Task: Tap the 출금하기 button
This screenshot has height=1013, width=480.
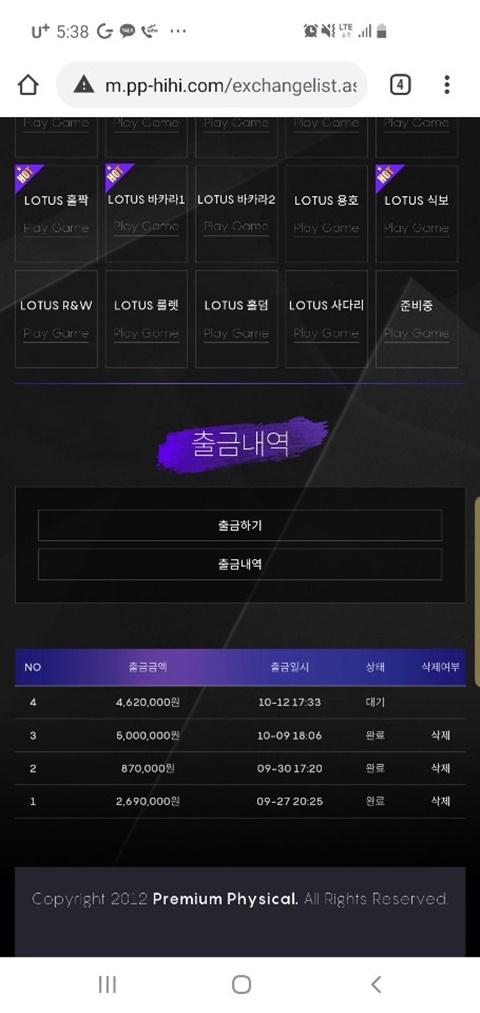Action: pos(240,525)
